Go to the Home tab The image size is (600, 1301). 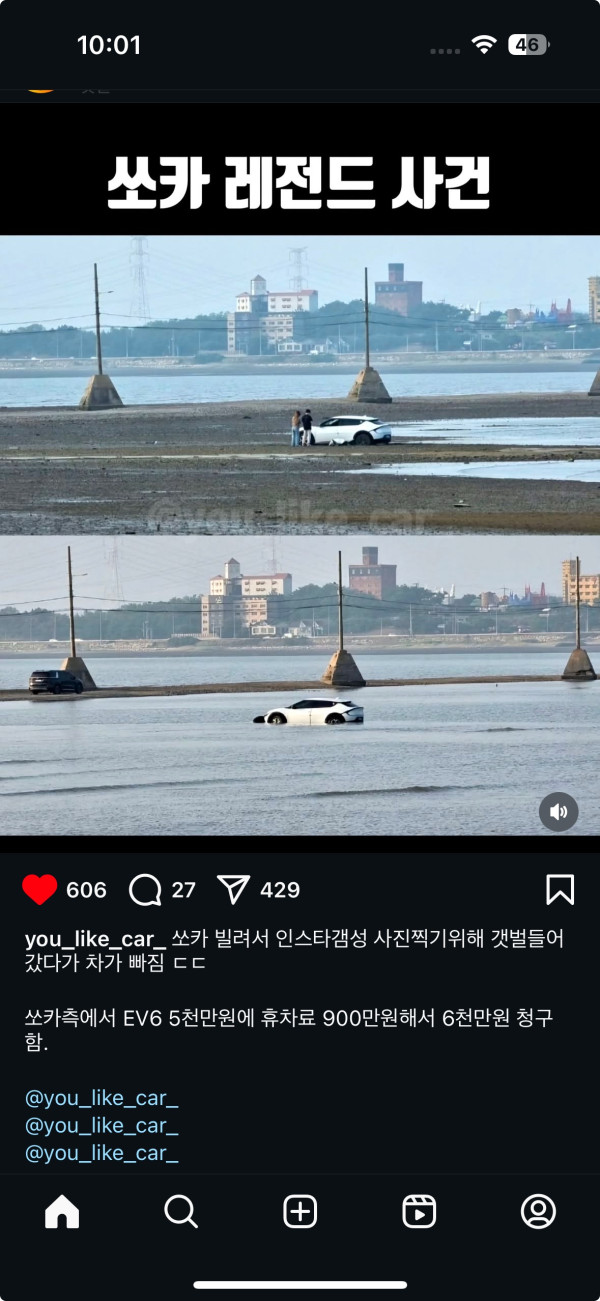tap(62, 1212)
